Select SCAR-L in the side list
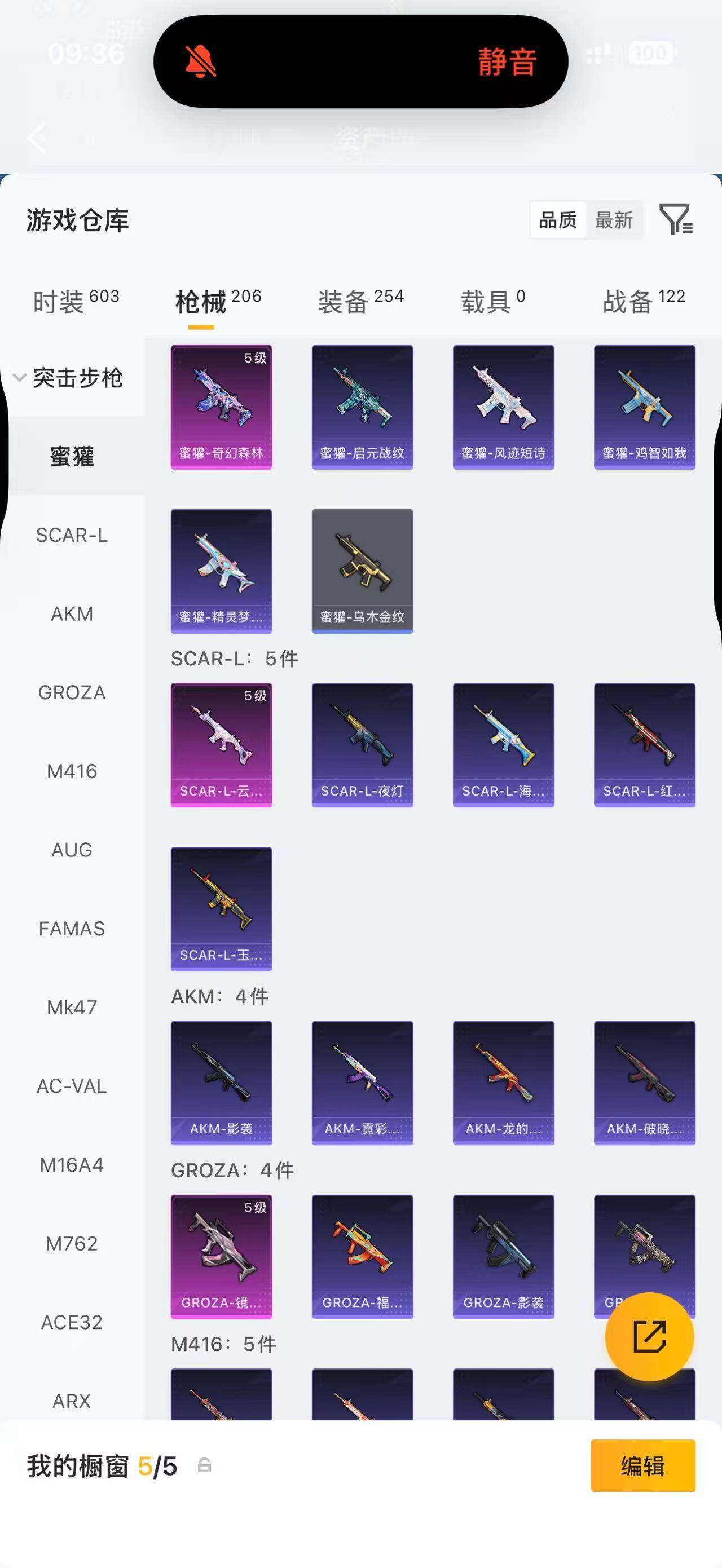Image resolution: width=722 pixels, height=1568 pixels. point(72,535)
